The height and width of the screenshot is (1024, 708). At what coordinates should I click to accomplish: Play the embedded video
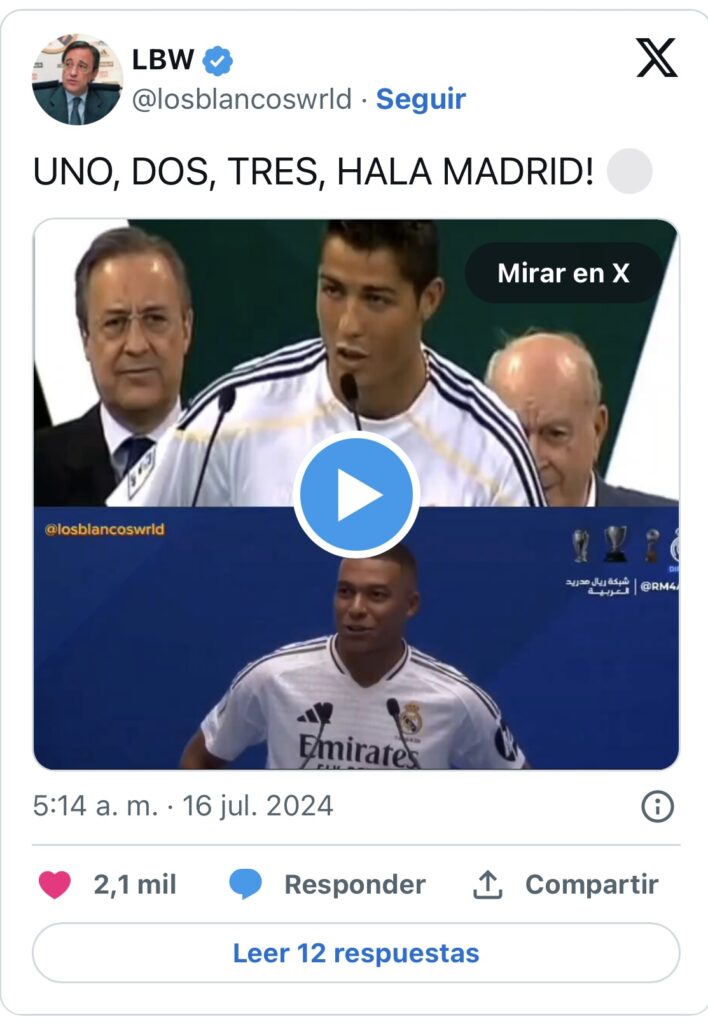pos(356,494)
